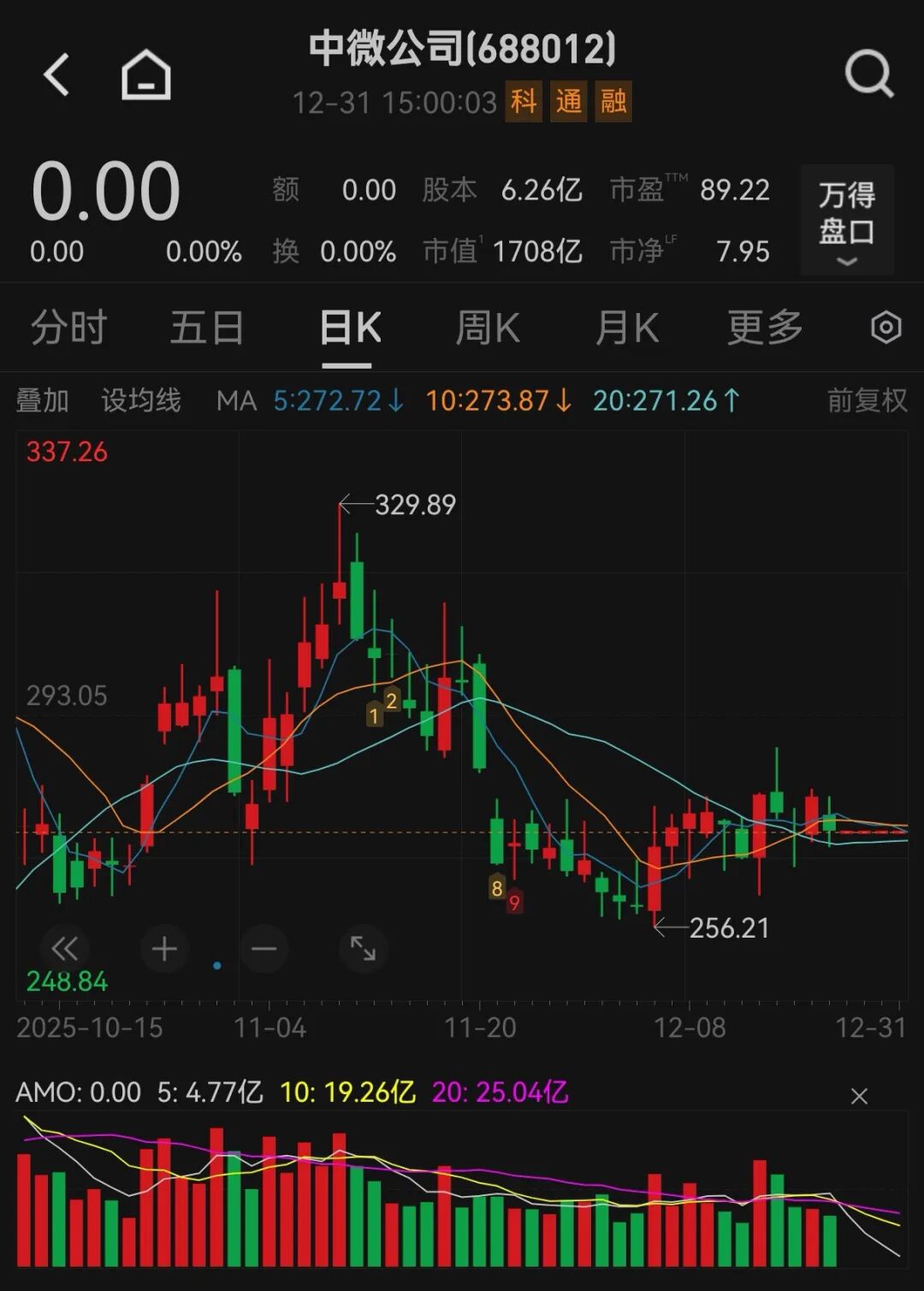Switch to the 月K chart tab
Viewport: 924px width, 1291px height.
pos(627,328)
